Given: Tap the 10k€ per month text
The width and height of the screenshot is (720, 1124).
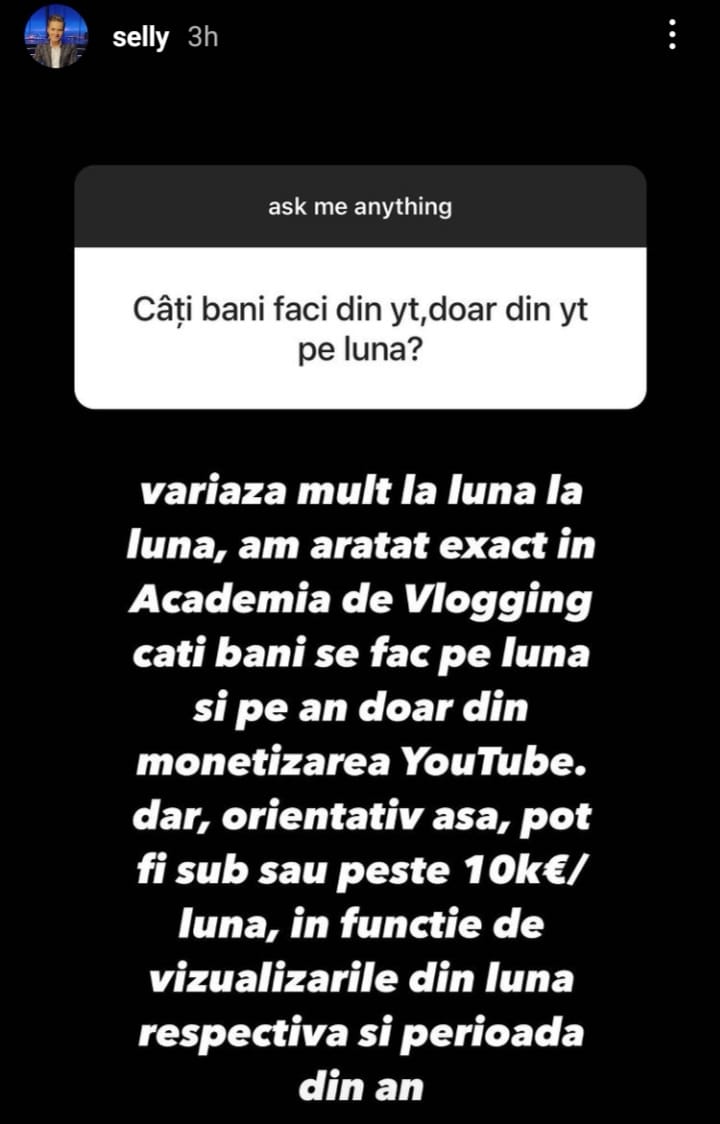Looking at the screenshot, I should 520,870.
